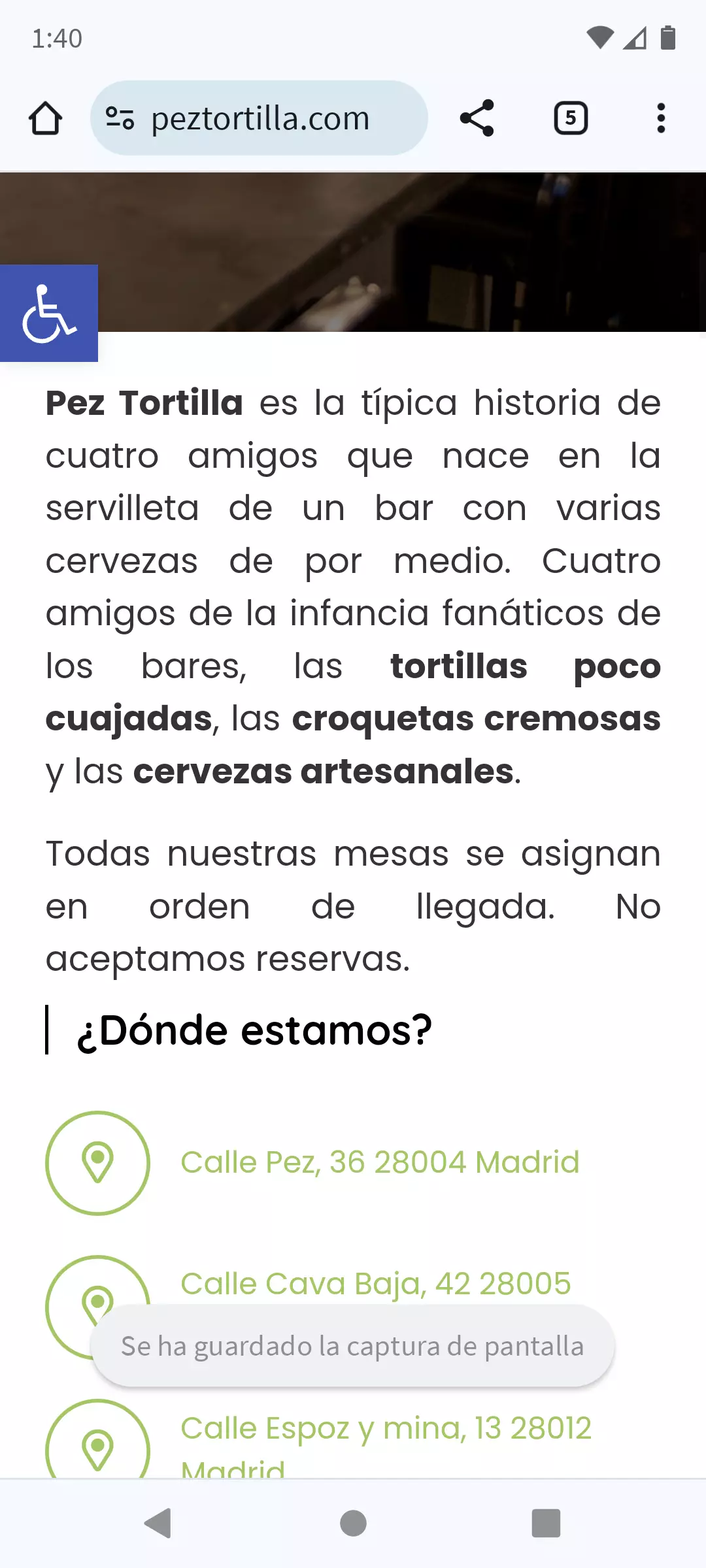Tap the browser home icon
Screen dimensions: 706x1568
pyautogui.click(x=45, y=118)
